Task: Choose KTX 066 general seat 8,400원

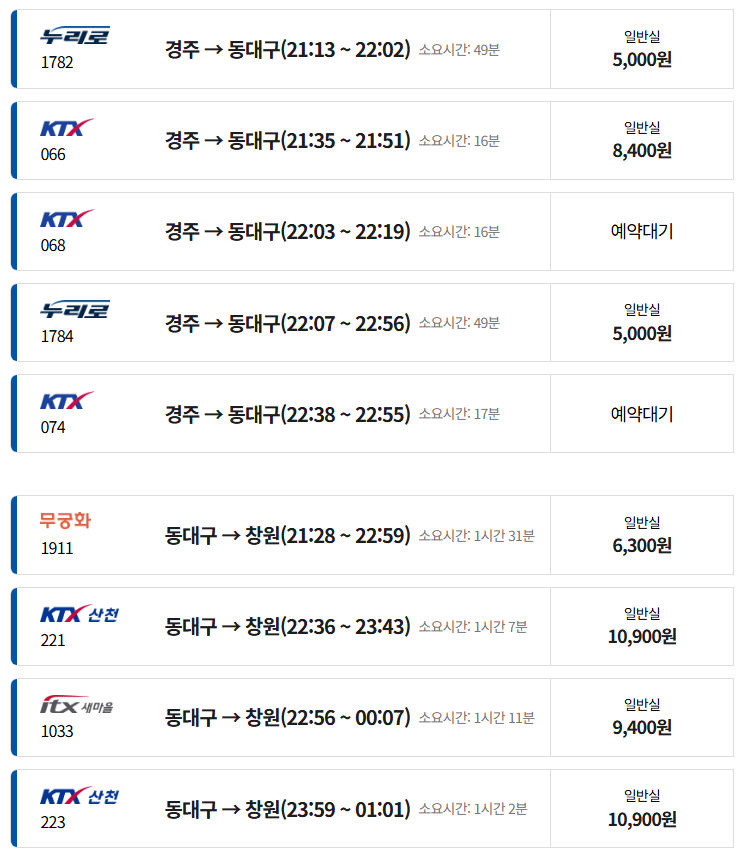Action: point(641,141)
